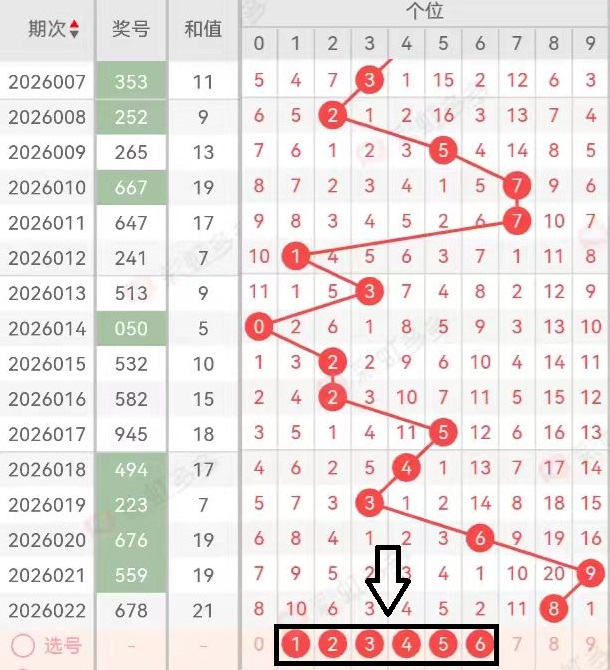Image resolution: width=610 pixels, height=670 pixels.
Task: Toggle the 期次 sort order arrows
Action: [x=74, y=29]
